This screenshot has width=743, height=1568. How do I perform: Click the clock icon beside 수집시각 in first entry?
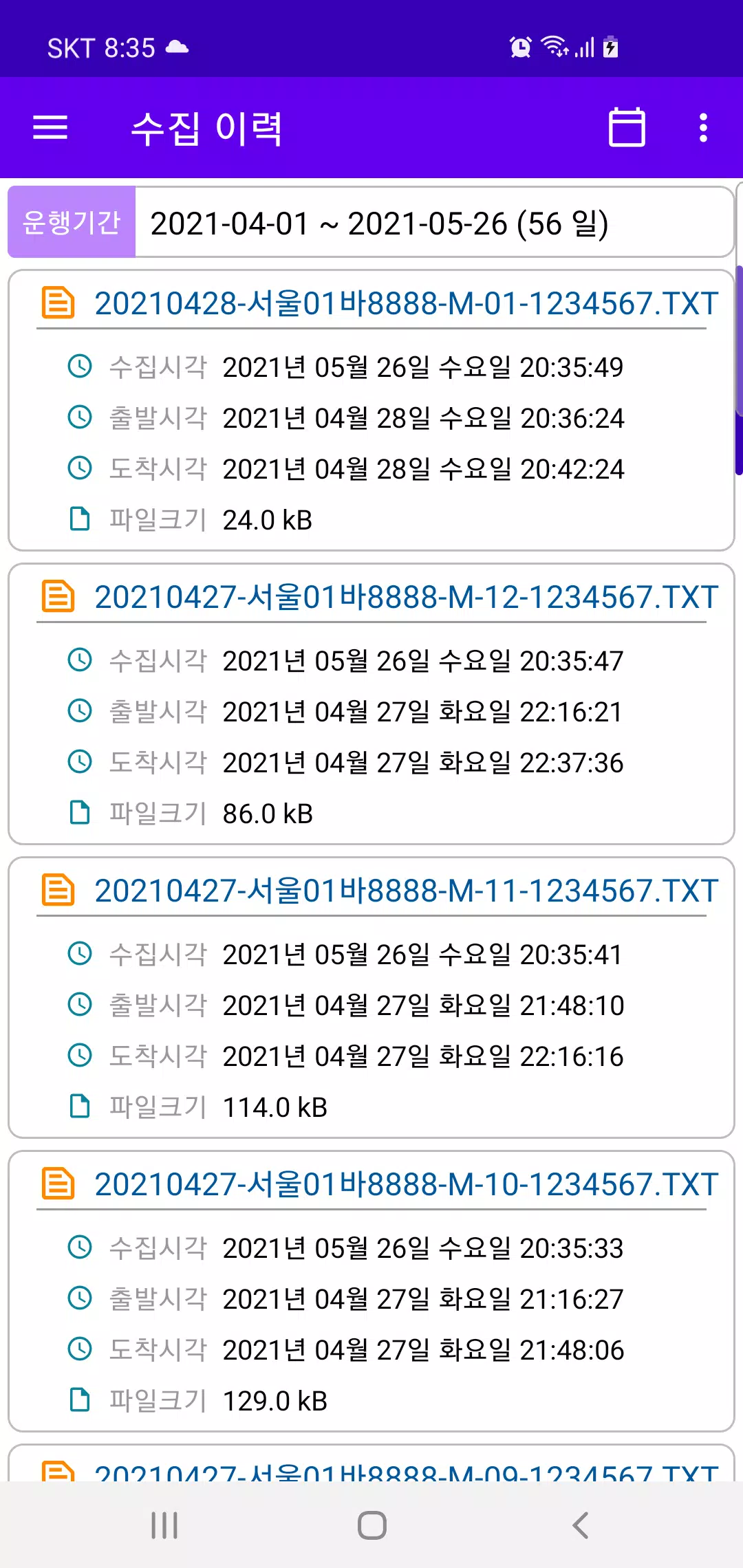click(78, 367)
